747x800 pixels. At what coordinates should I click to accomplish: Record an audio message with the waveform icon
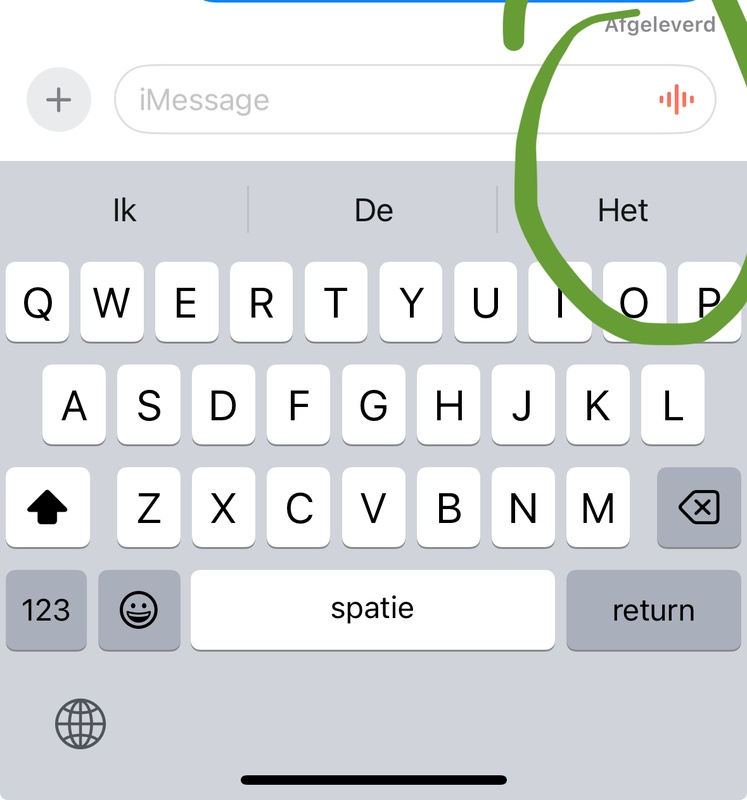tap(676, 100)
